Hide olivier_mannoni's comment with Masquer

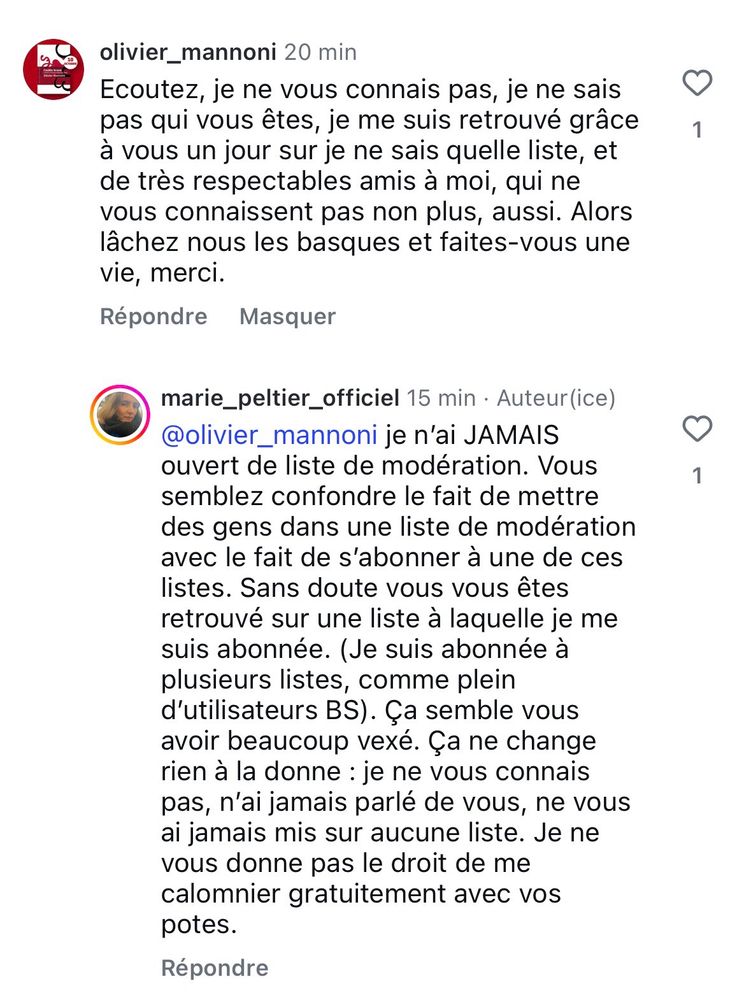(x=286, y=316)
